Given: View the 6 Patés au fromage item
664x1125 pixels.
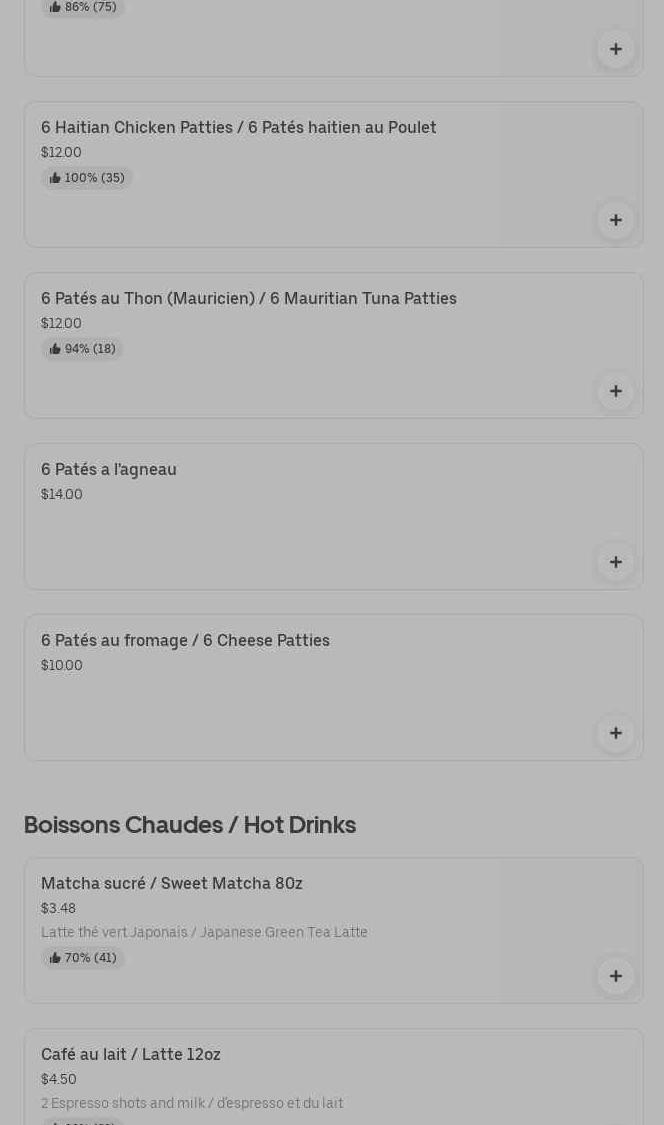Looking at the screenshot, I should click(x=185, y=641).
